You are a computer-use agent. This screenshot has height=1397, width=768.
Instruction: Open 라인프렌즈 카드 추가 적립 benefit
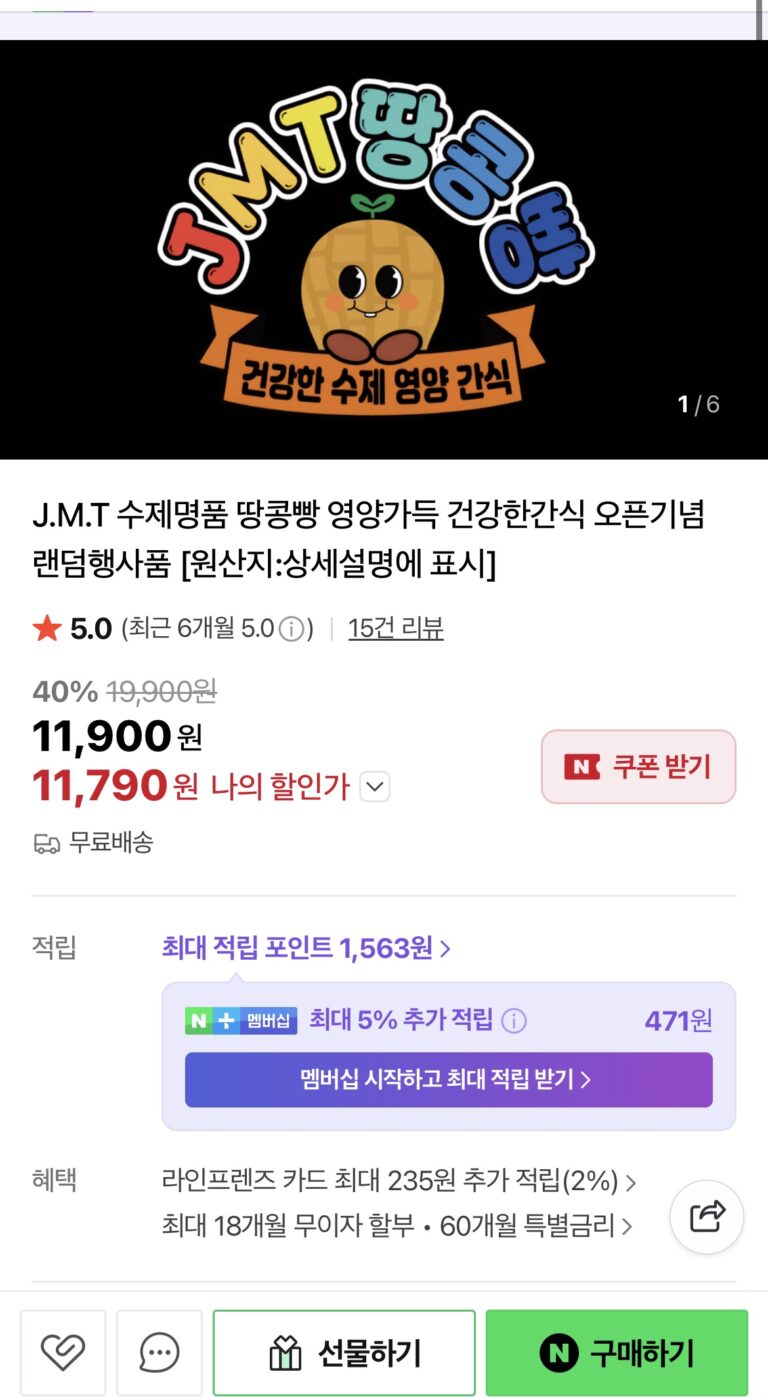coord(398,1181)
